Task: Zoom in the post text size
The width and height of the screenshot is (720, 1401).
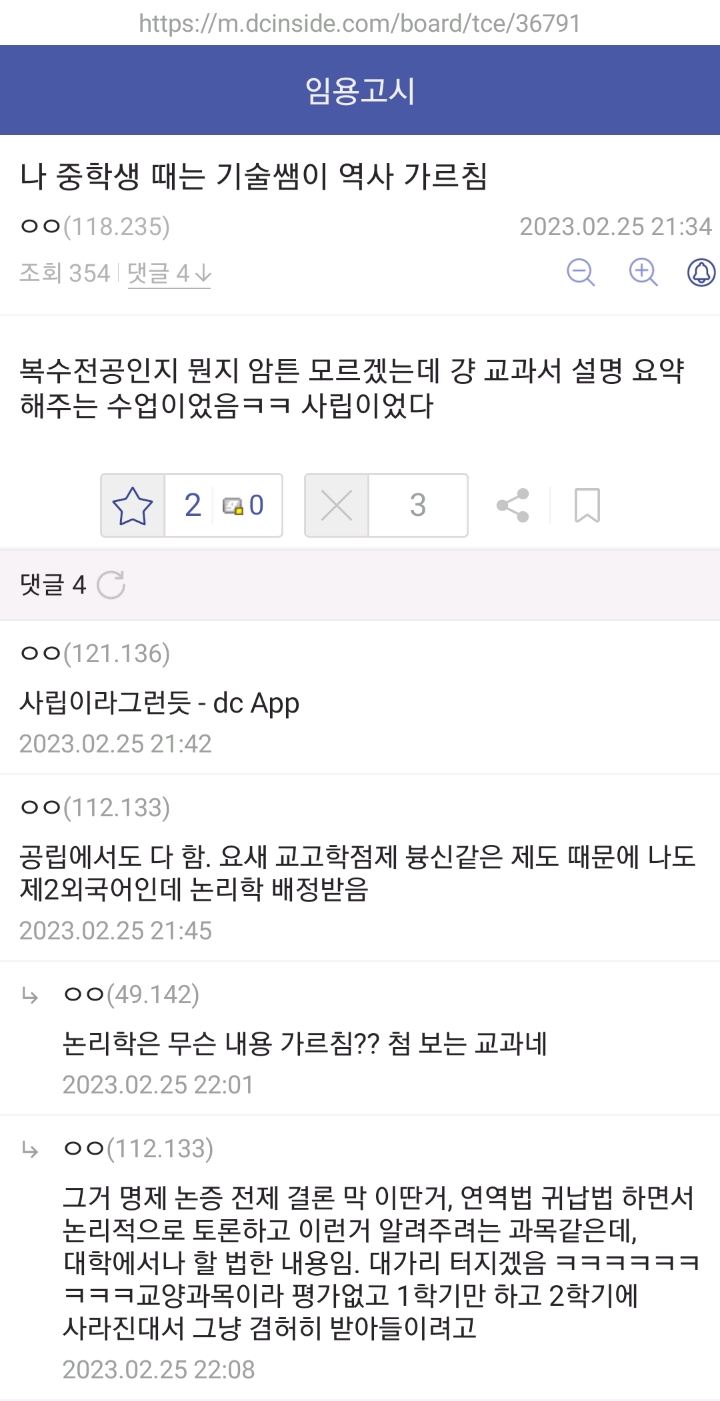Action: 642,272
